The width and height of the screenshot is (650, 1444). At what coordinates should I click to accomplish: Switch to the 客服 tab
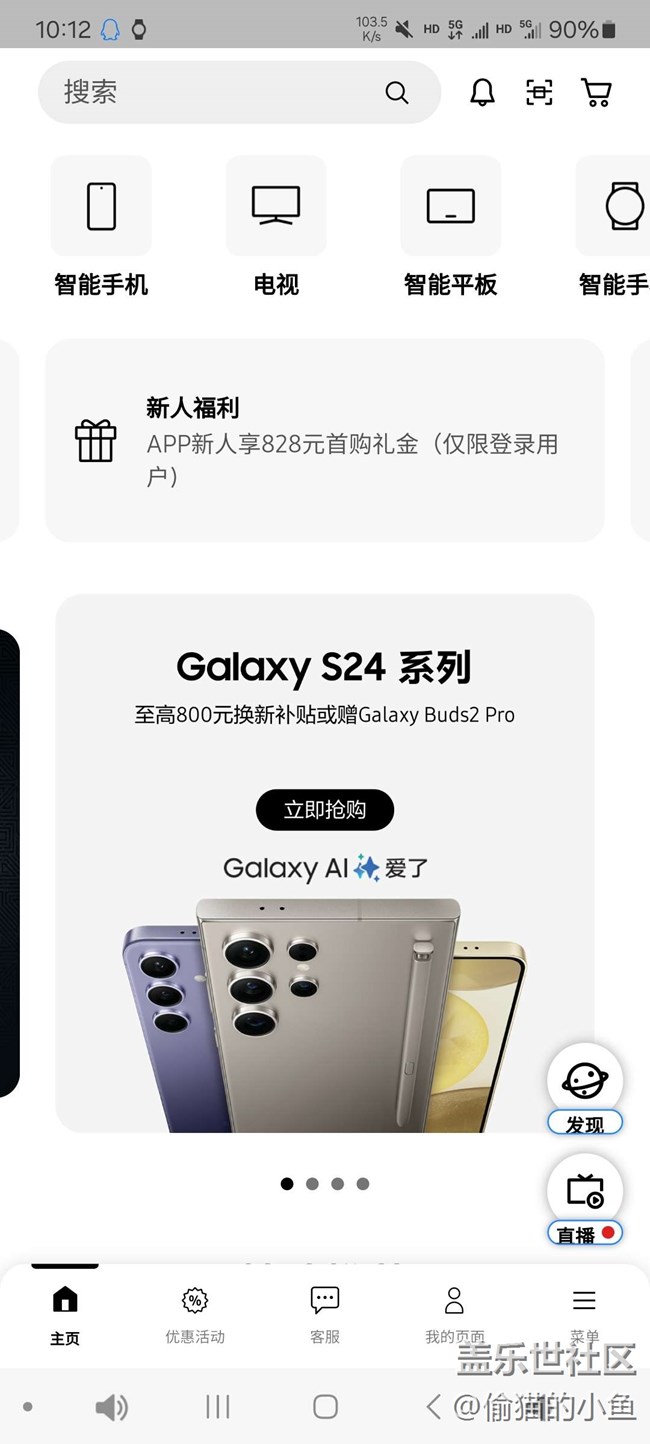pyautogui.click(x=325, y=1314)
